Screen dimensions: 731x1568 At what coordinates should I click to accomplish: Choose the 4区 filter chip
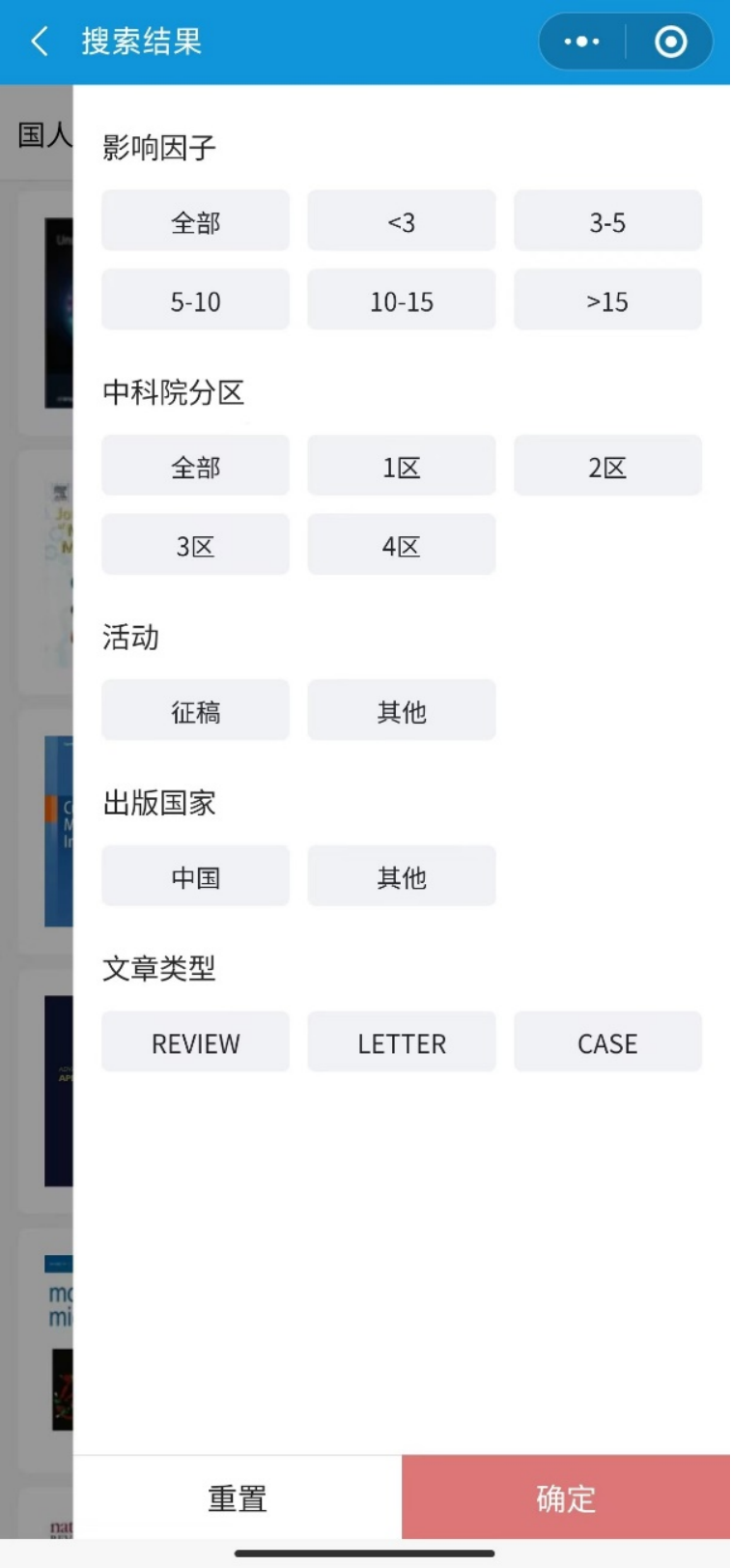click(402, 545)
